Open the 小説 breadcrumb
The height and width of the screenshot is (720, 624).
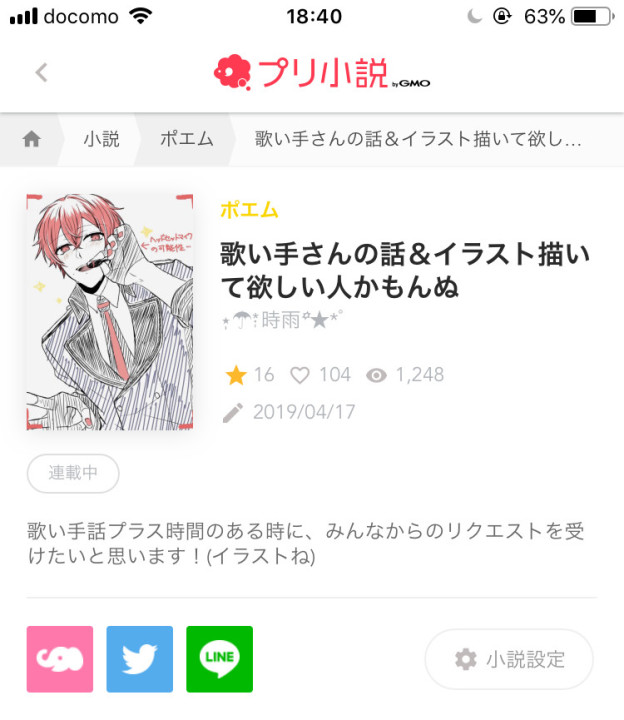click(102, 140)
